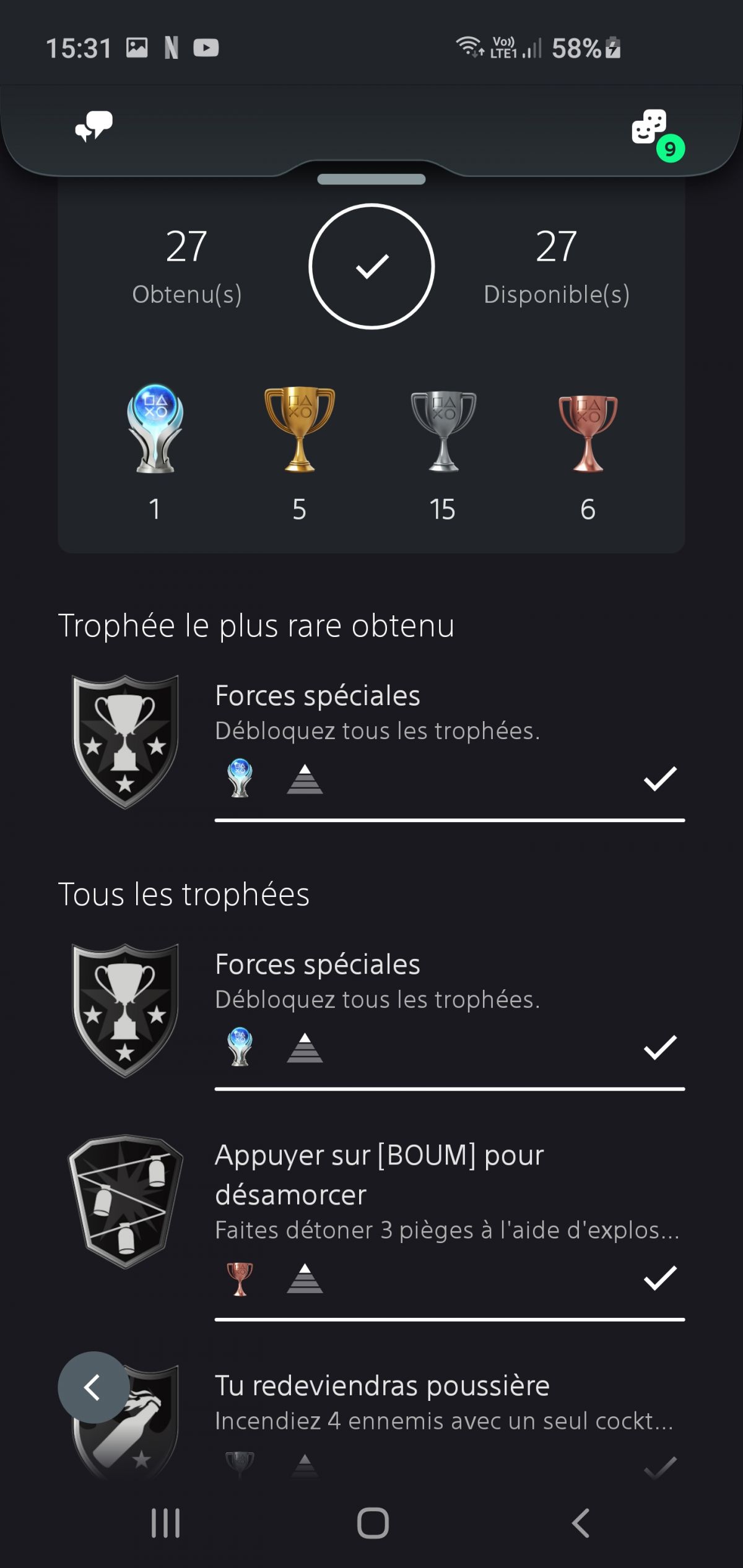Open recent apps from the navigation bar
This screenshot has height=1568, width=743.
coord(165,1523)
